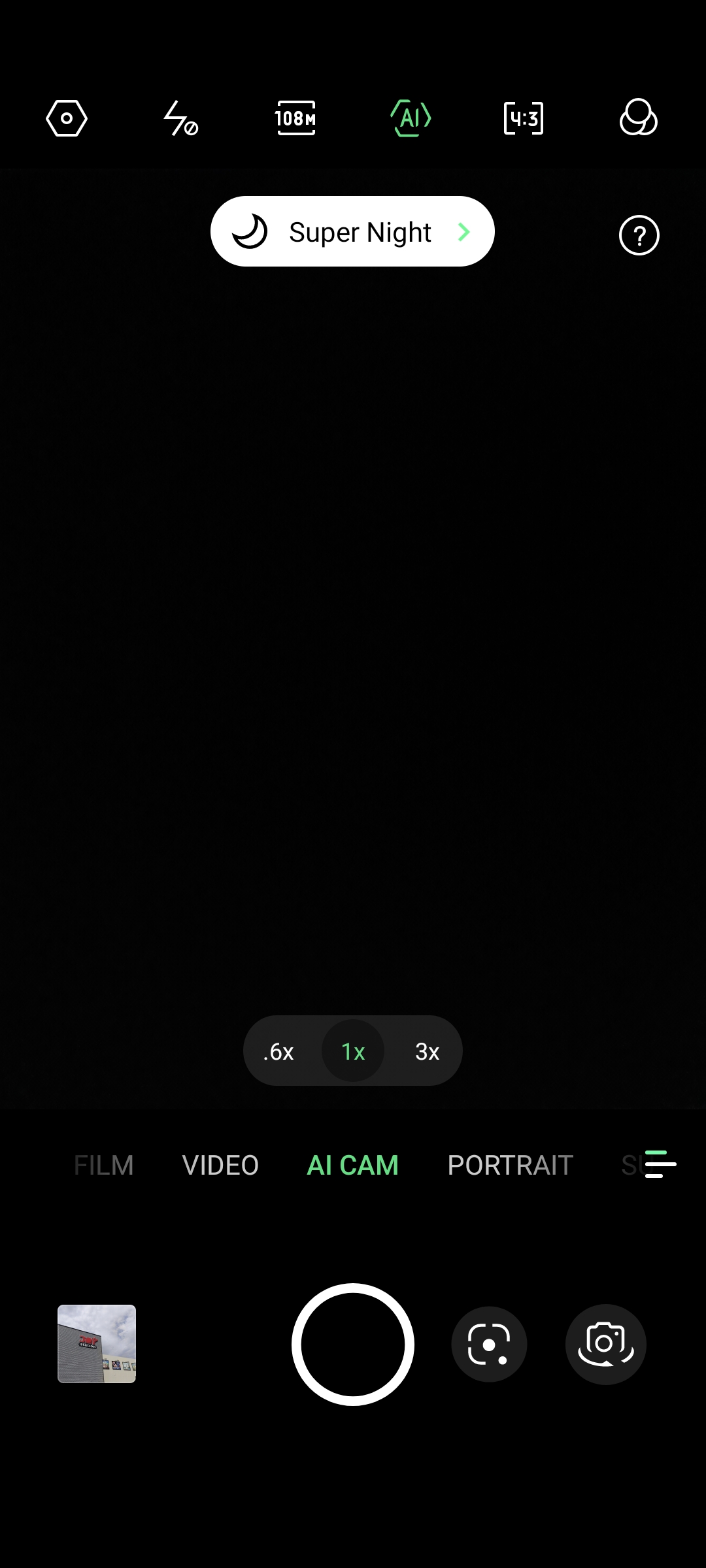Open color filters

click(x=638, y=118)
